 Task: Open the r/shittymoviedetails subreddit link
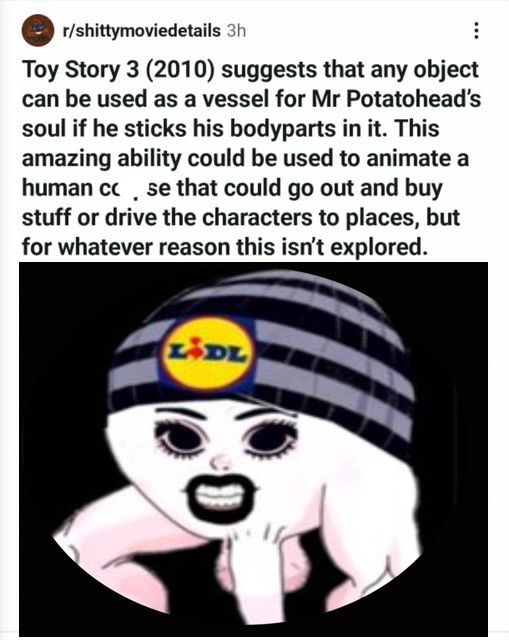[141, 31]
